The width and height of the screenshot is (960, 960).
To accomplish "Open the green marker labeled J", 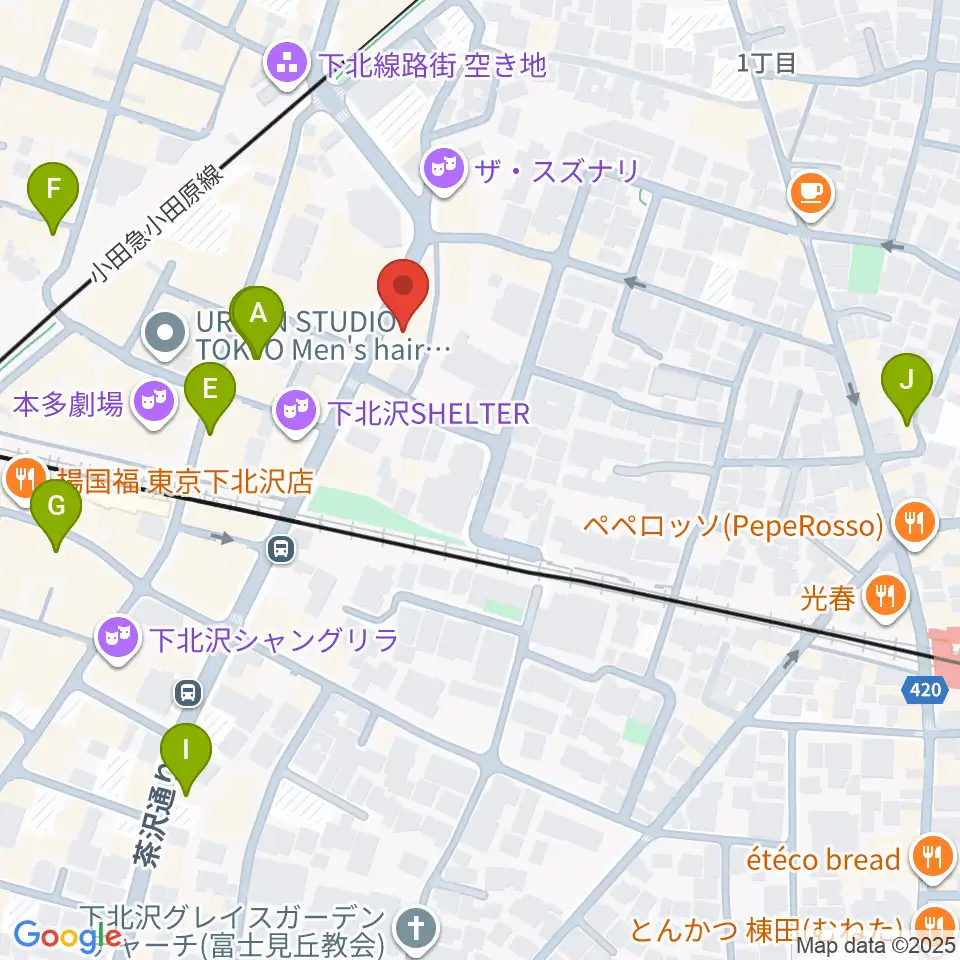I will pyautogui.click(x=907, y=382).
